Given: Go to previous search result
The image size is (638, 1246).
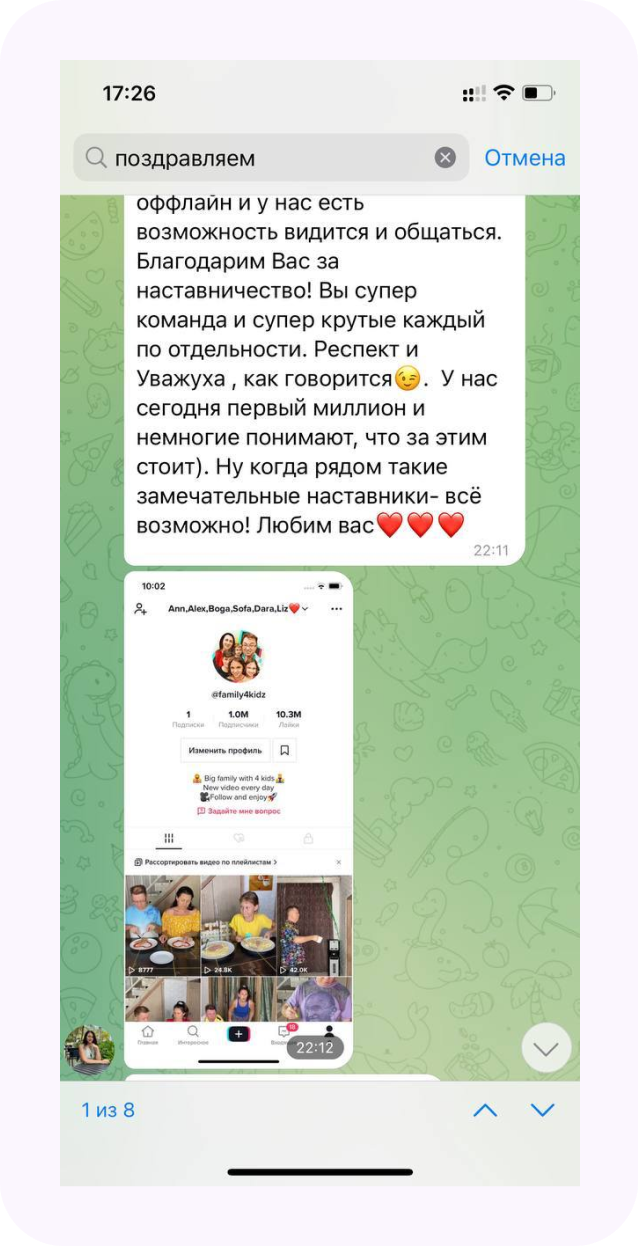Looking at the screenshot, I should click(485, 1110).
